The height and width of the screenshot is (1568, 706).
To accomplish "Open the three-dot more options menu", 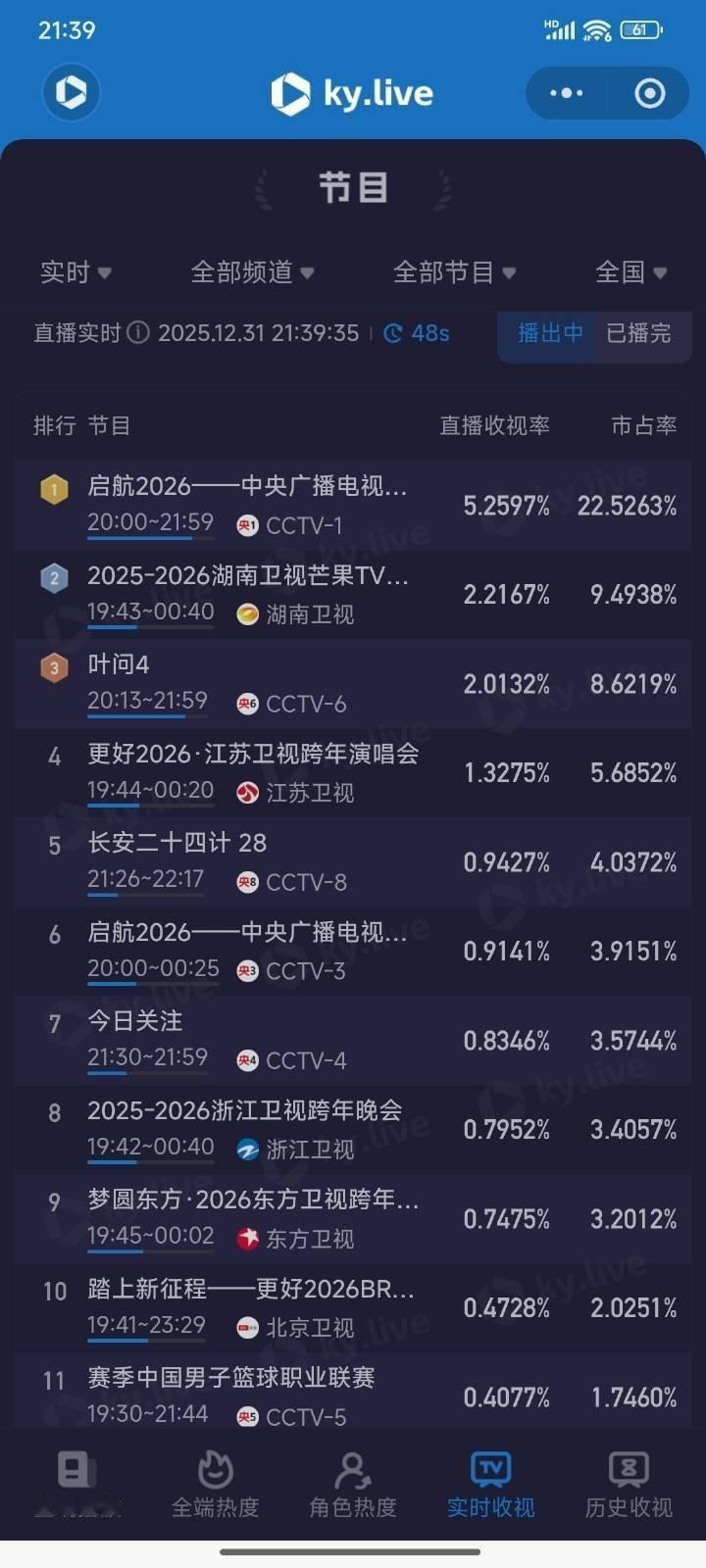I will [x=566, y=92].
